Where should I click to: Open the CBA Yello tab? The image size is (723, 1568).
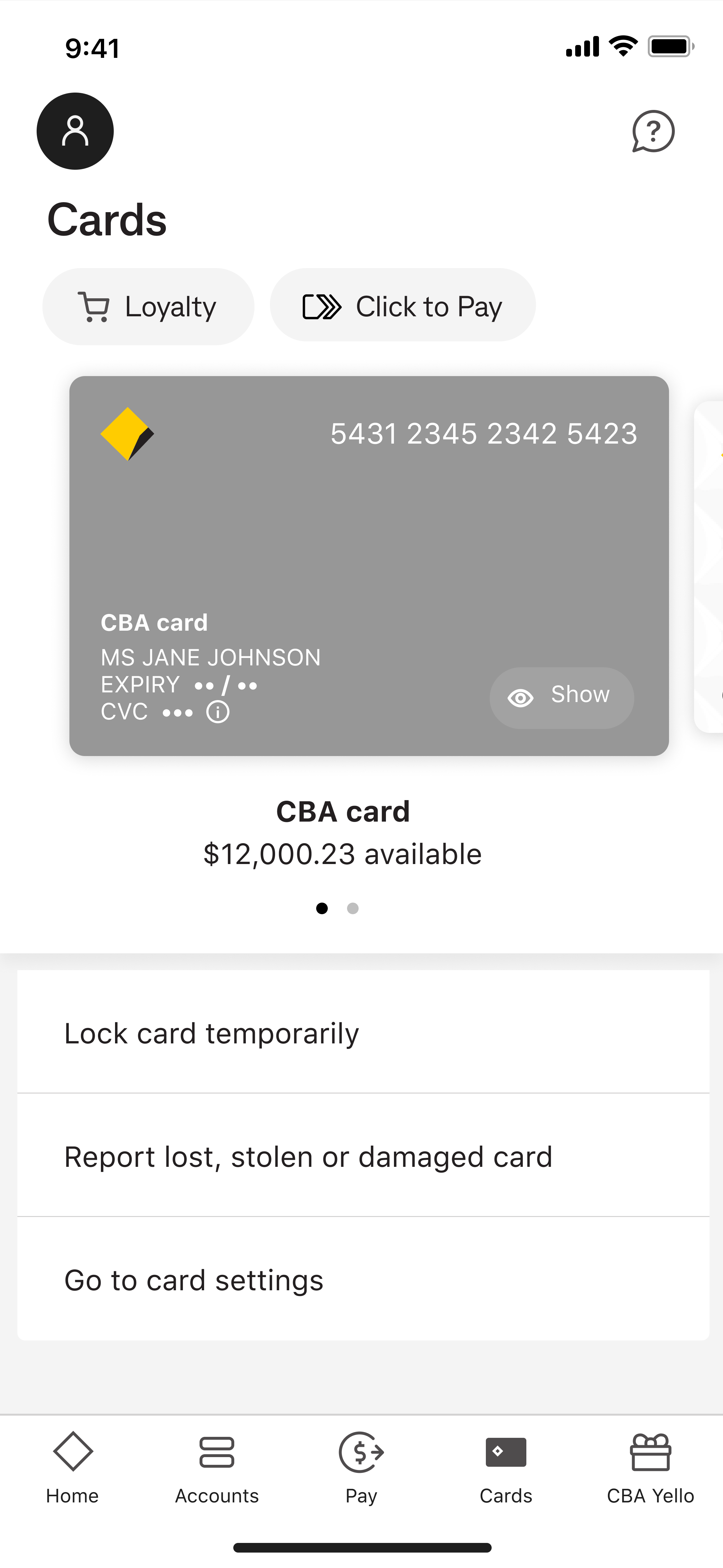[x=650, y=1467]
